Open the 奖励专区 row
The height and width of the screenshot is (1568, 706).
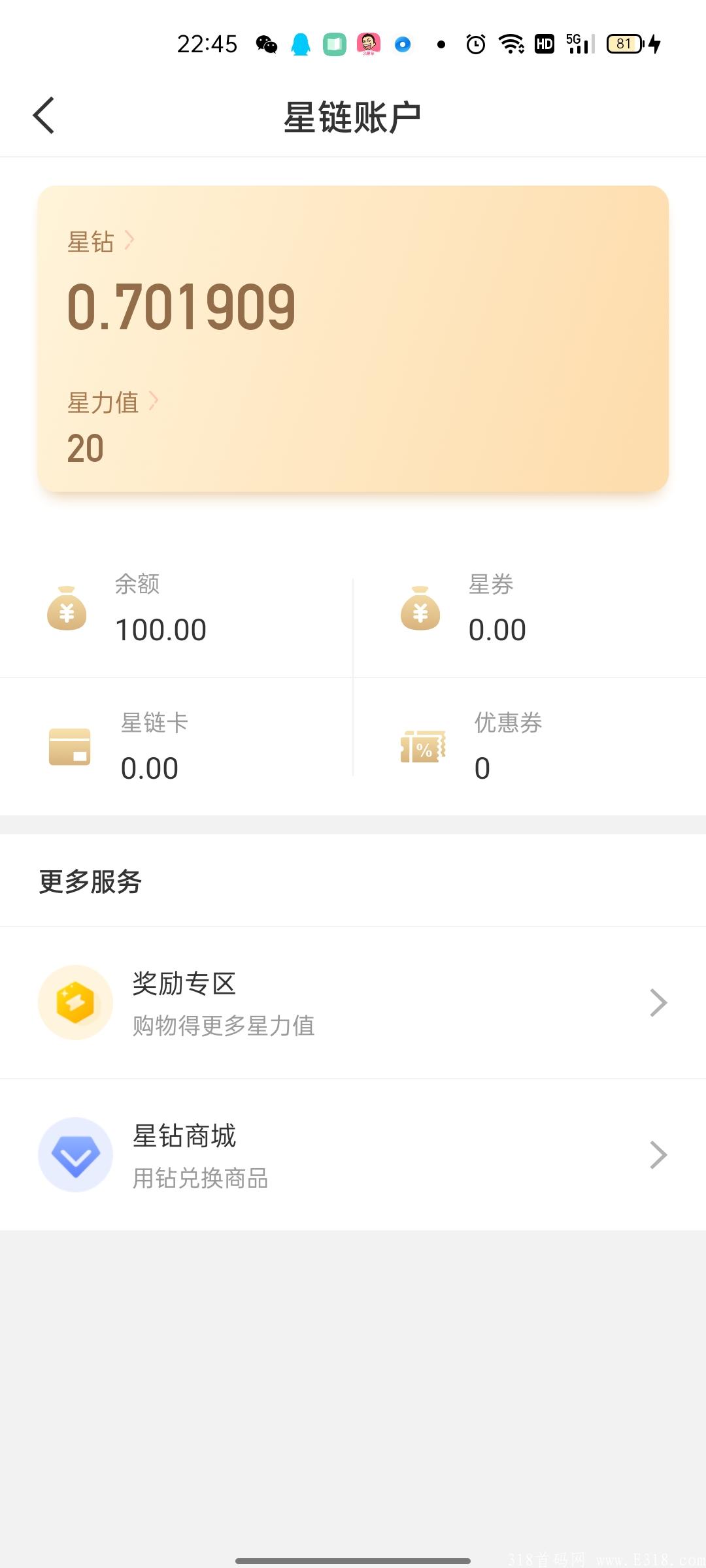[353, 1002]
